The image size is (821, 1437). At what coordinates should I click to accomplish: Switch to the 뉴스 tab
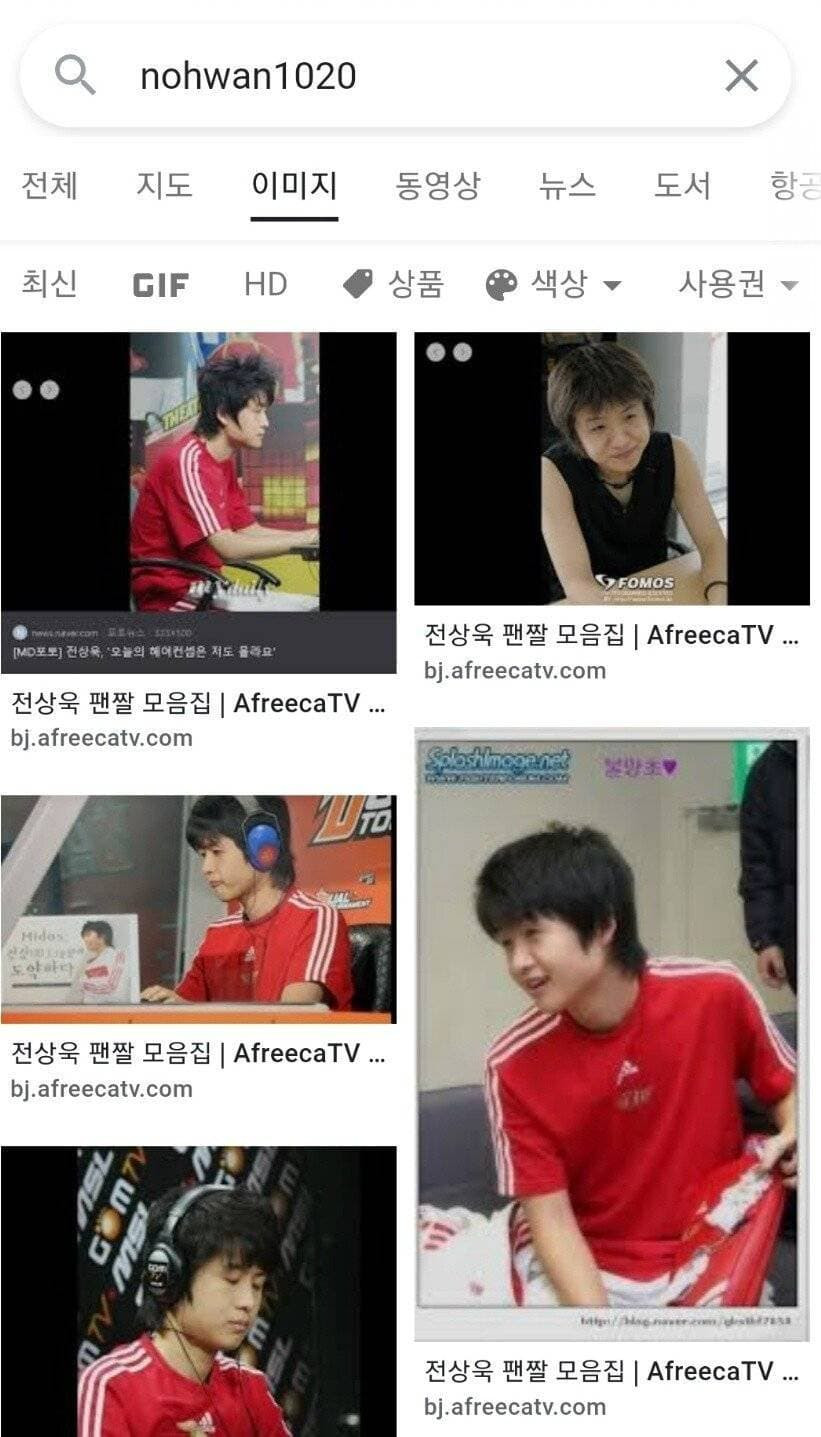tap(567, 185)
